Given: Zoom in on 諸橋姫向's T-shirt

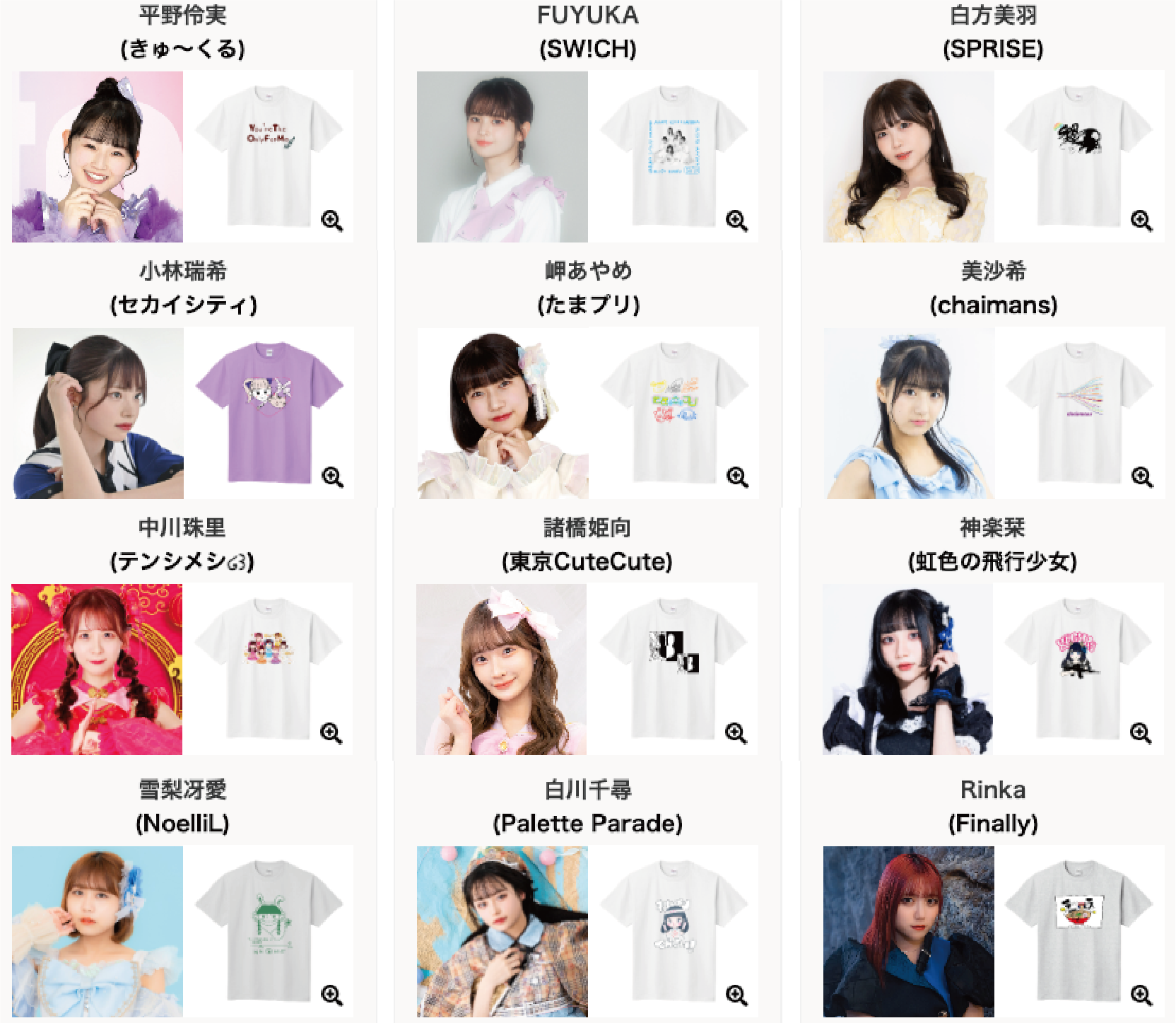Looking at the screenshot, I should click(736, 733).
